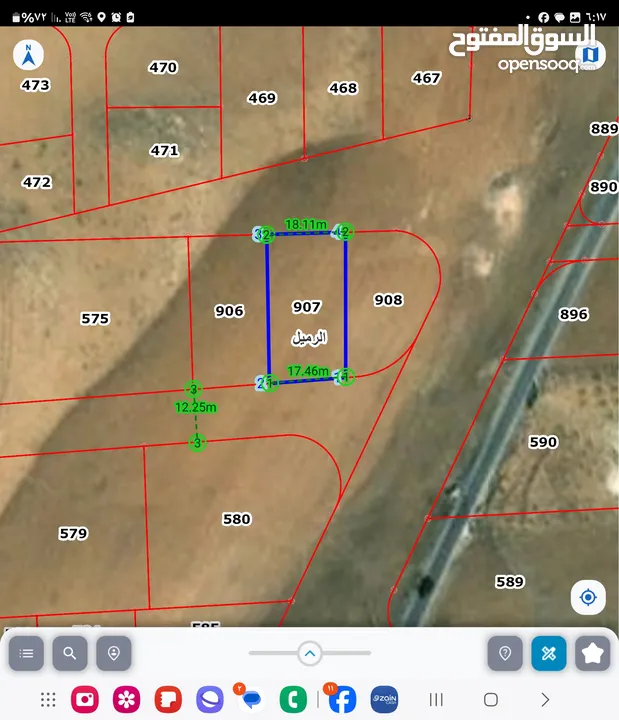
Task: Expand the bottom panel handle
Action: (x=310, y=654)
